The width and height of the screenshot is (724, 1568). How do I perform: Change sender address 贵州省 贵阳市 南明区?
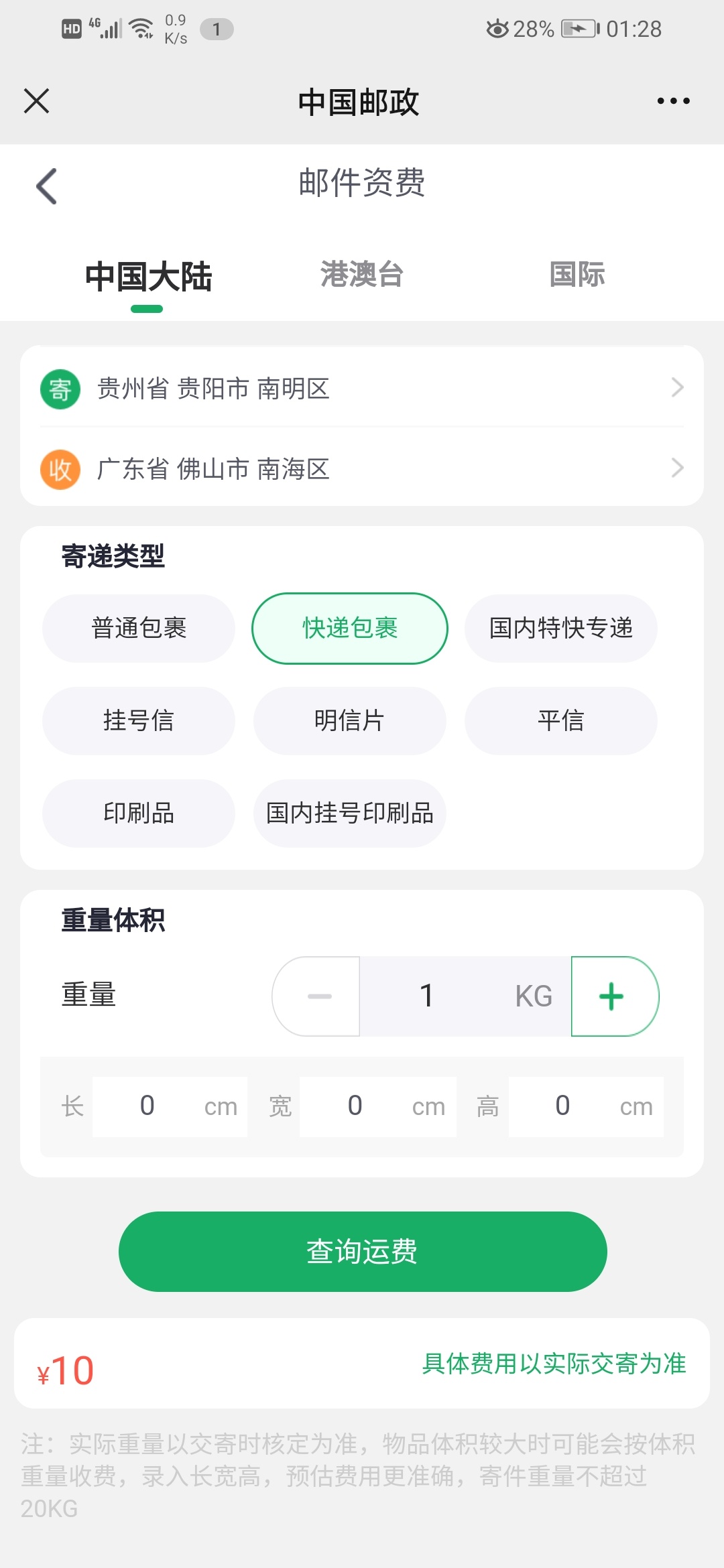pyautogui.click(x=362, y=388)
